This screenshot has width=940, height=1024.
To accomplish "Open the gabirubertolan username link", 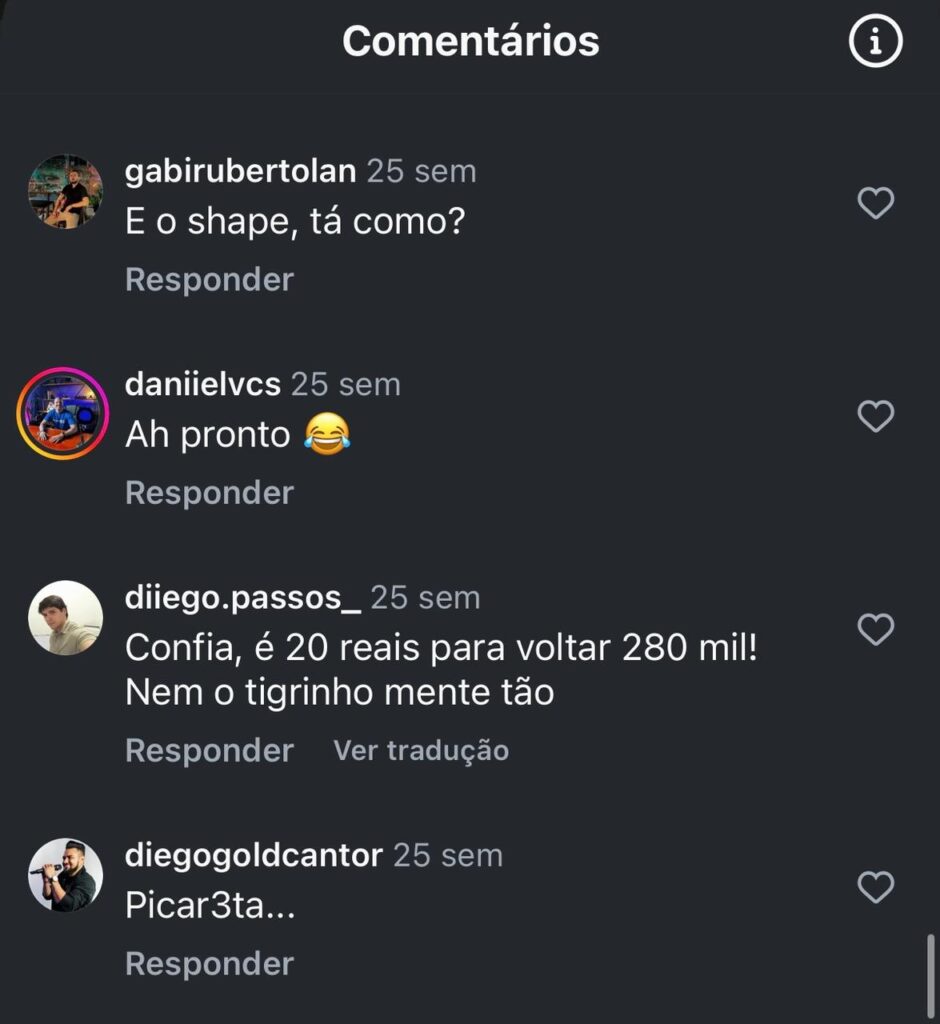I will click(240, 171).
